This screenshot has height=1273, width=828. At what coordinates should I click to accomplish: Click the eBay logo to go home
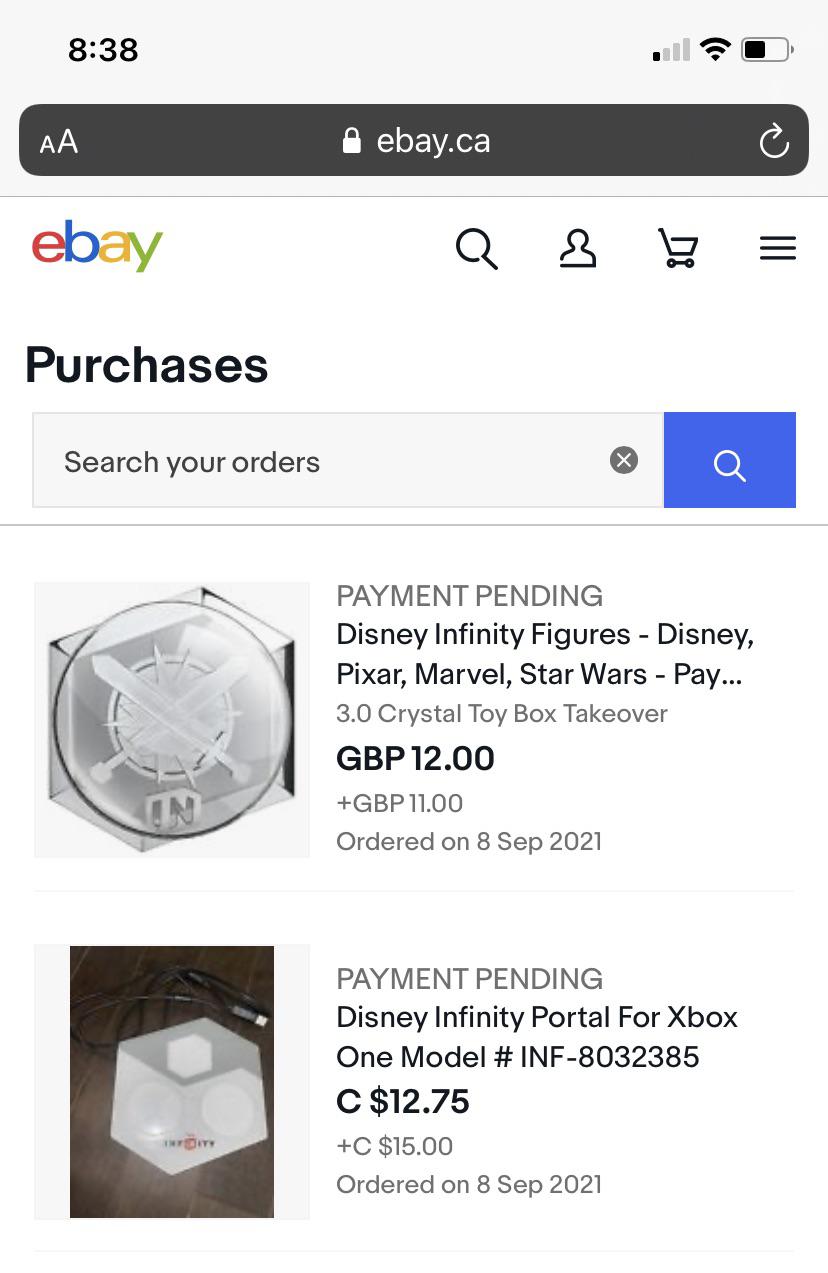97,245
